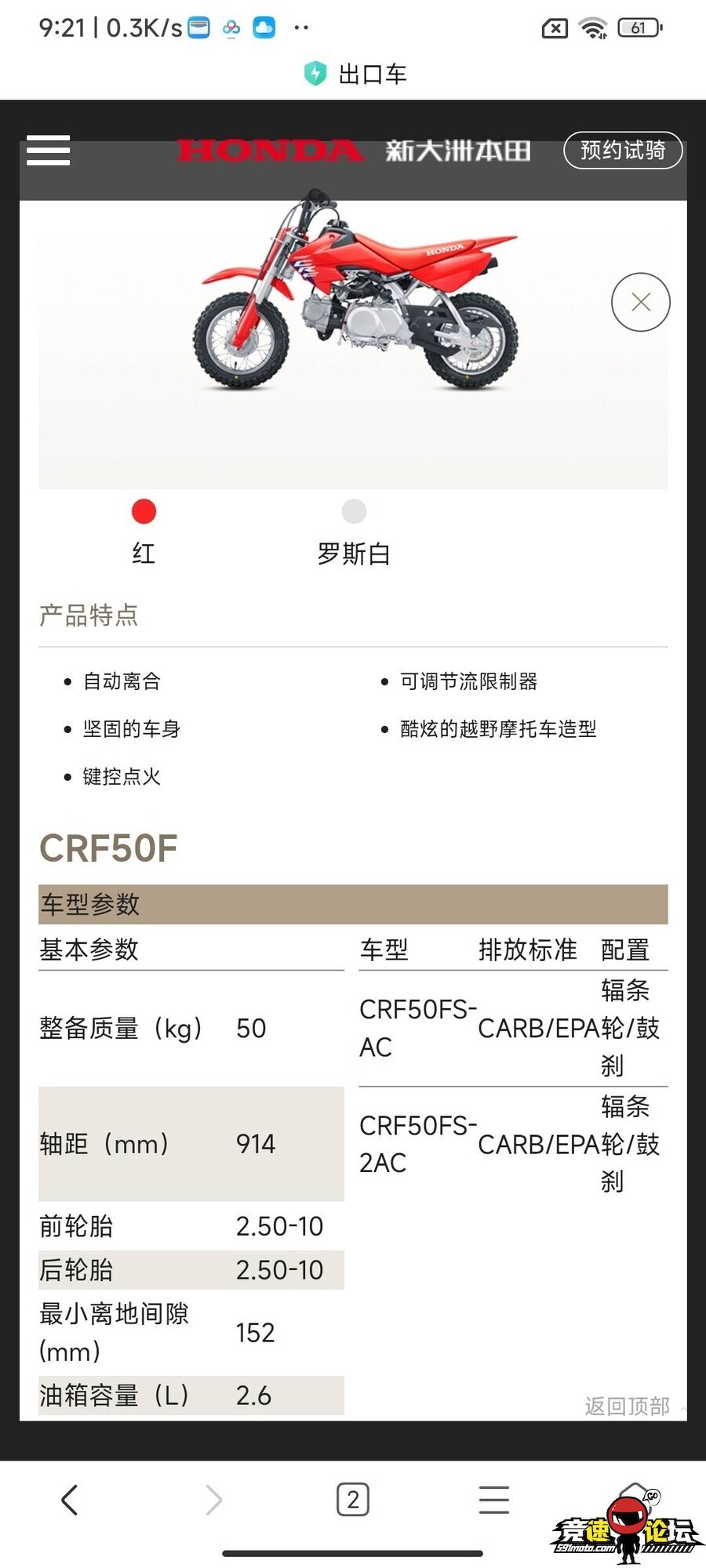Go back in the browser
The width and height of the screenshot is (706, 1568).
[70, 1499]
